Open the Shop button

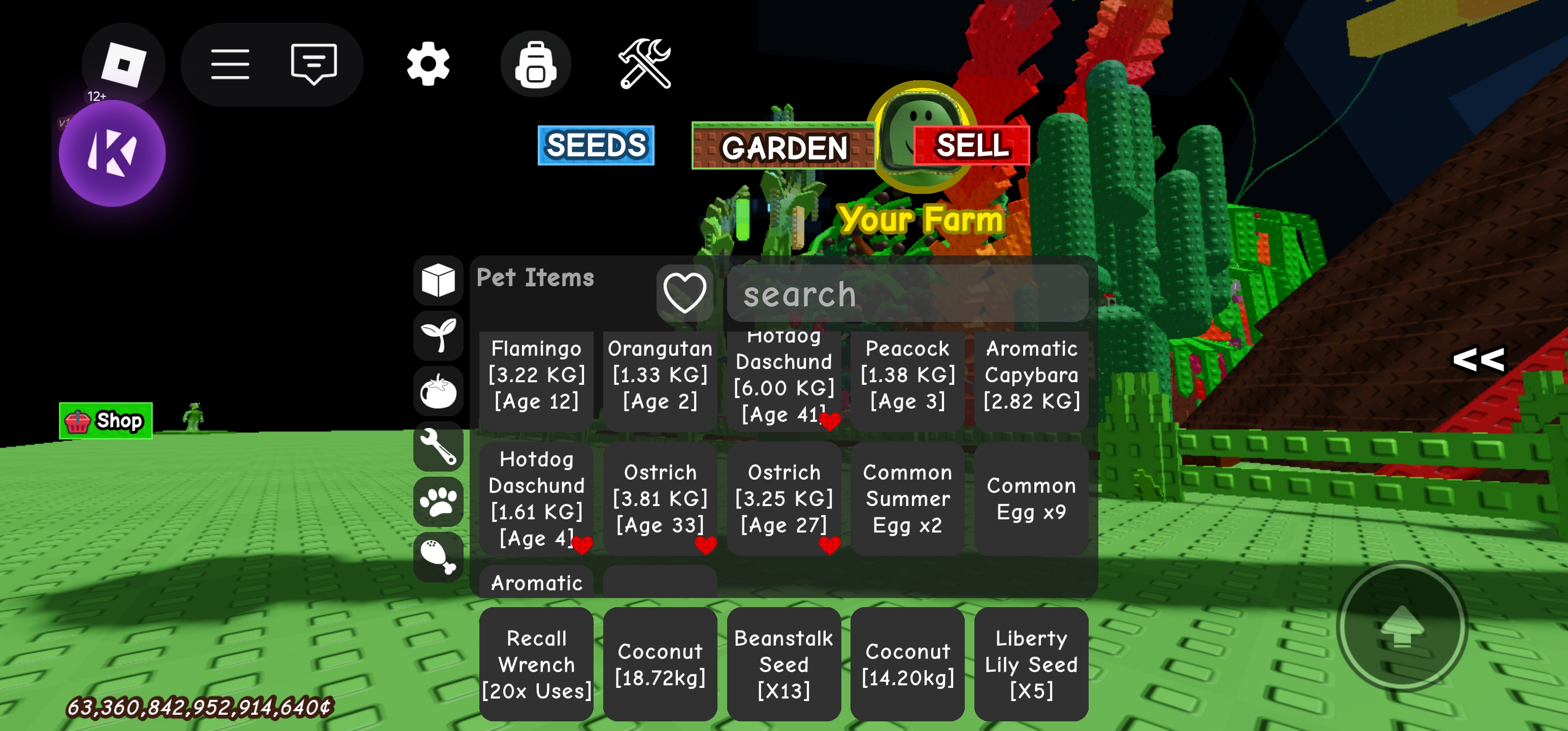click(106, 421)
